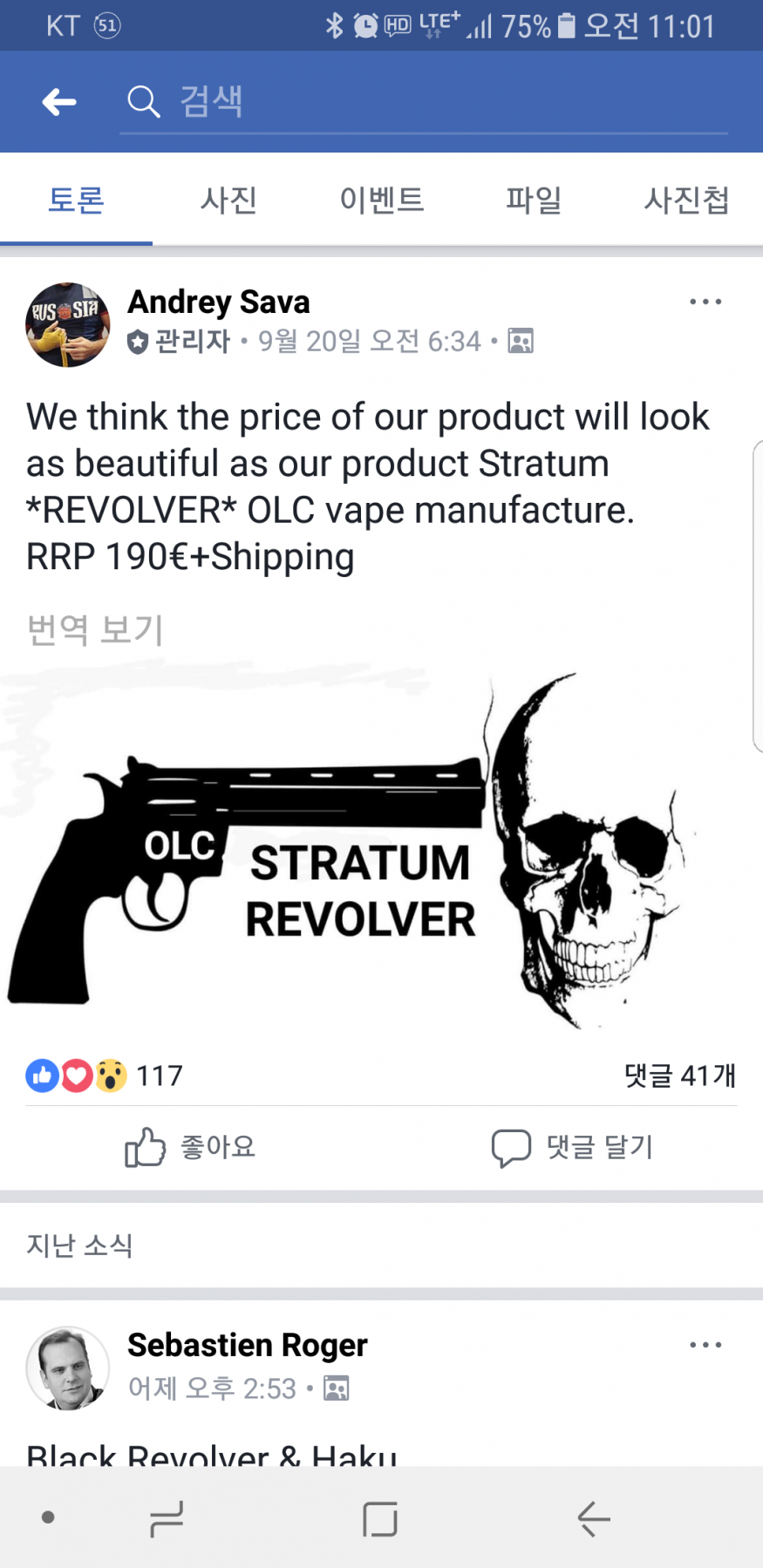This screenshot has height=1568, width=763.
Task: Tap the system back button
Action: click(594, 1519)
